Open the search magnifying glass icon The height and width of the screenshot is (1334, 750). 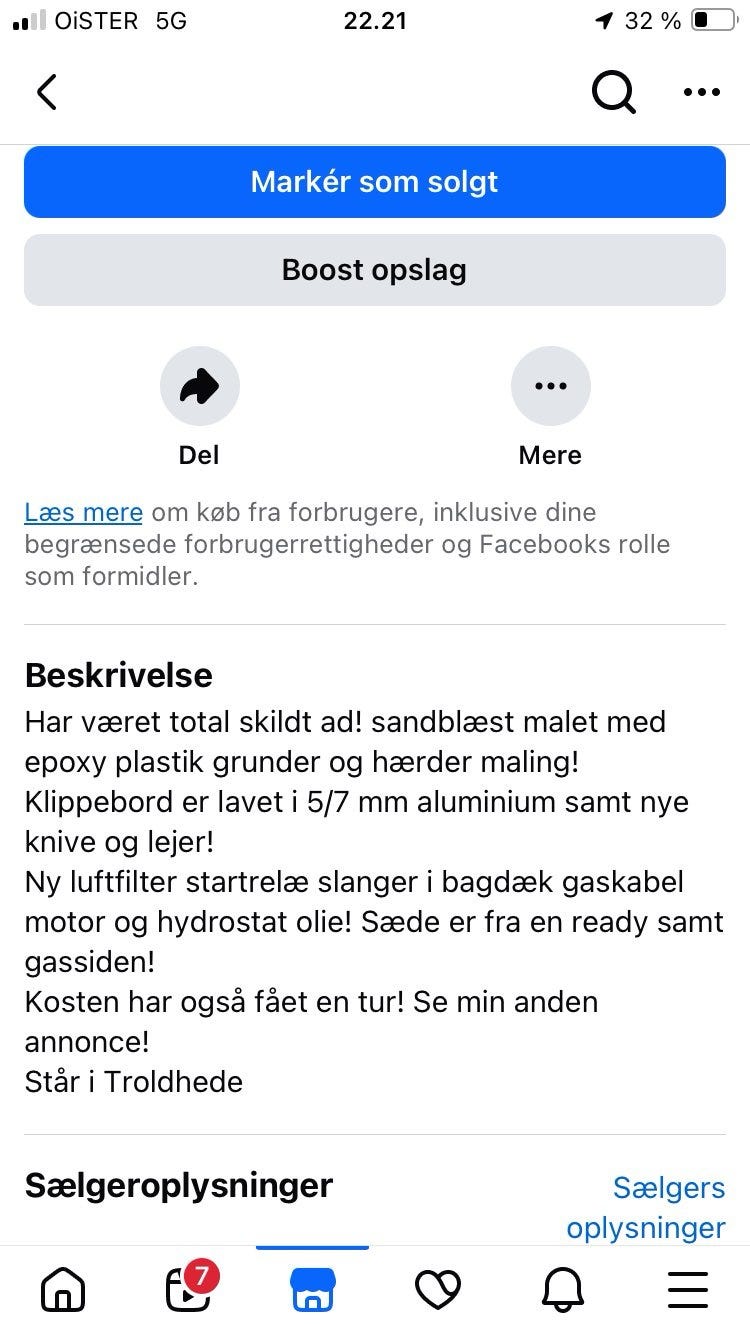pos(613,91)
